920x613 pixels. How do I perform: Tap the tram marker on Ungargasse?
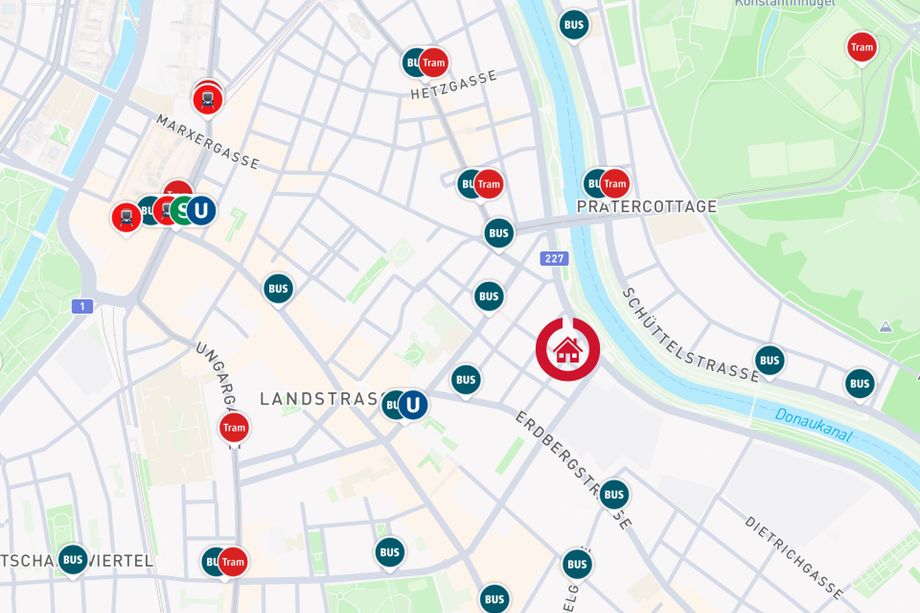[x=234, y=428]
